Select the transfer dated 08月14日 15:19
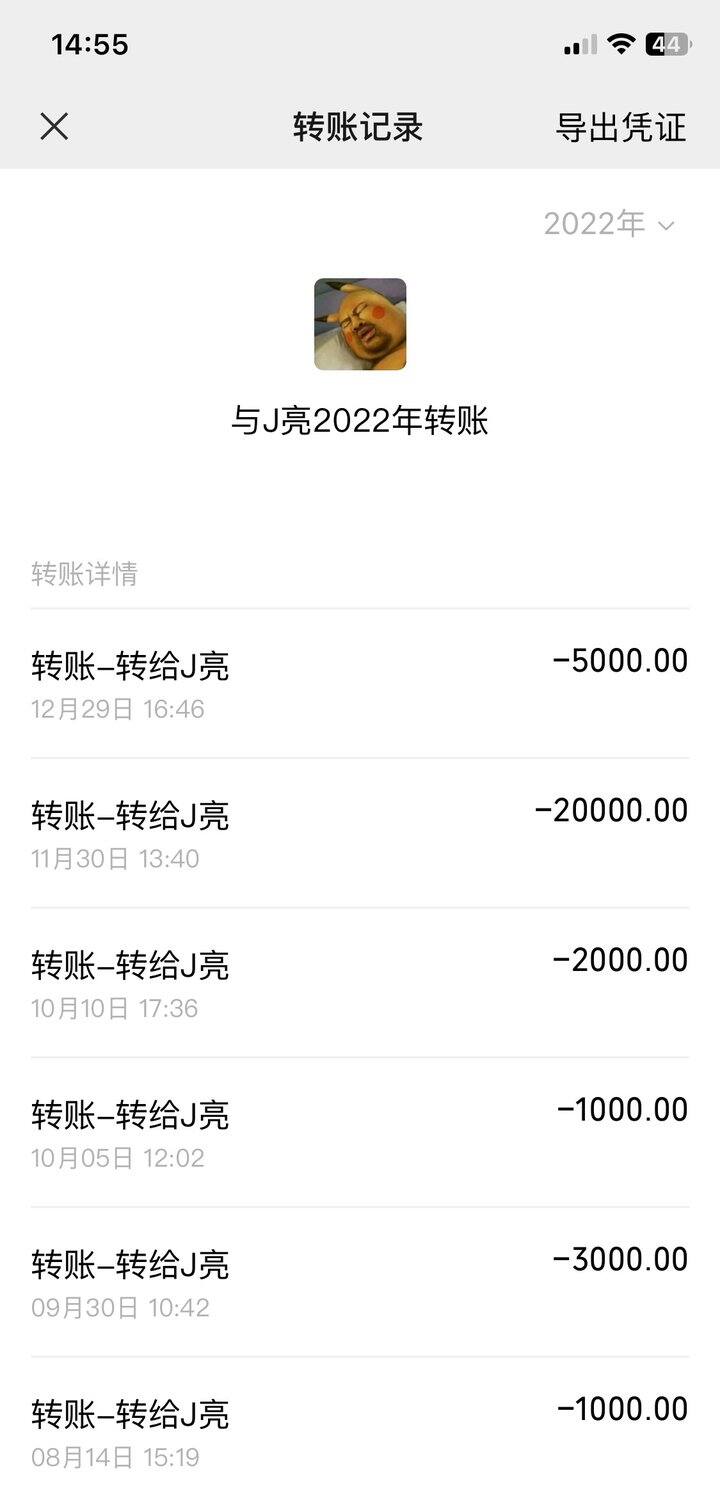Screen dimensions: 720x1491 coord(360,1425)
